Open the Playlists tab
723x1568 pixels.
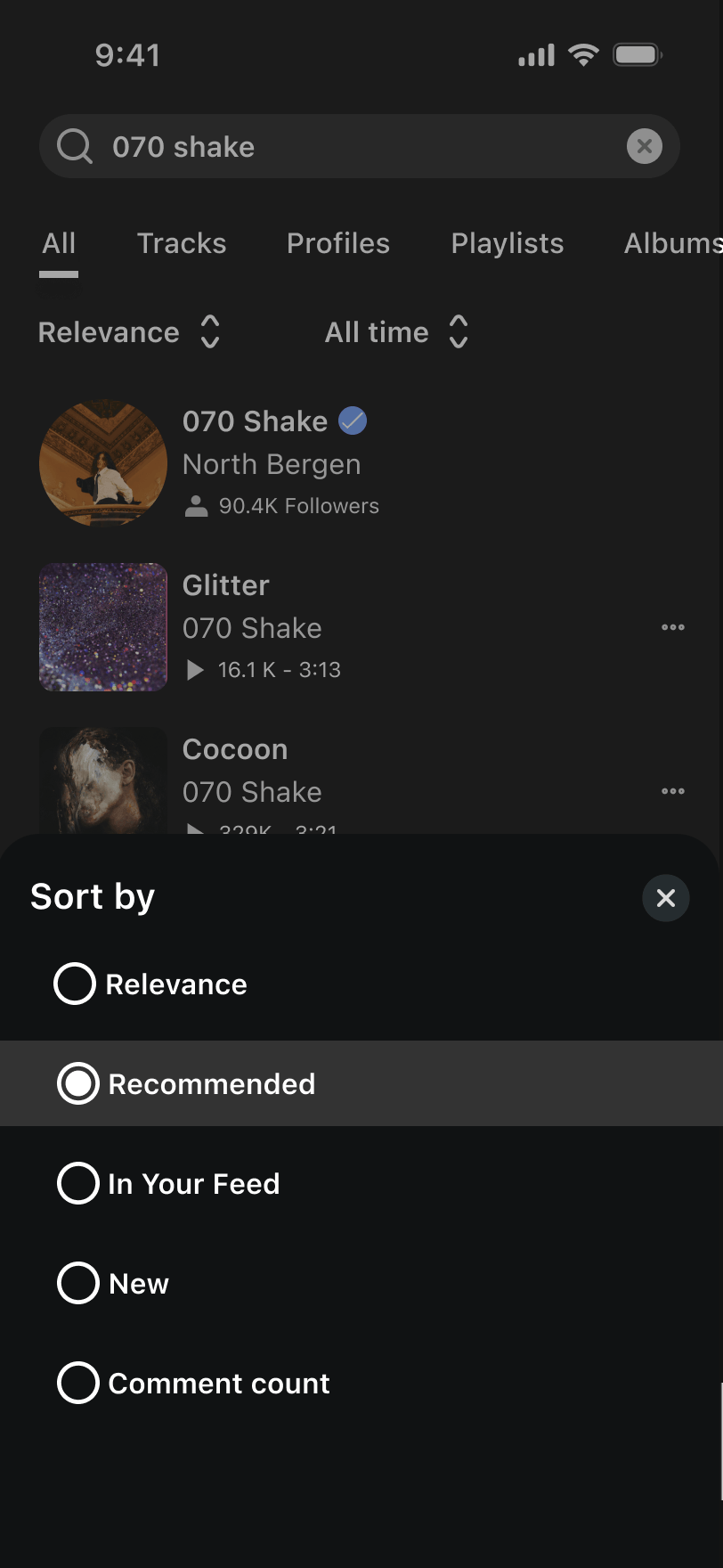(x=507, y=243)
